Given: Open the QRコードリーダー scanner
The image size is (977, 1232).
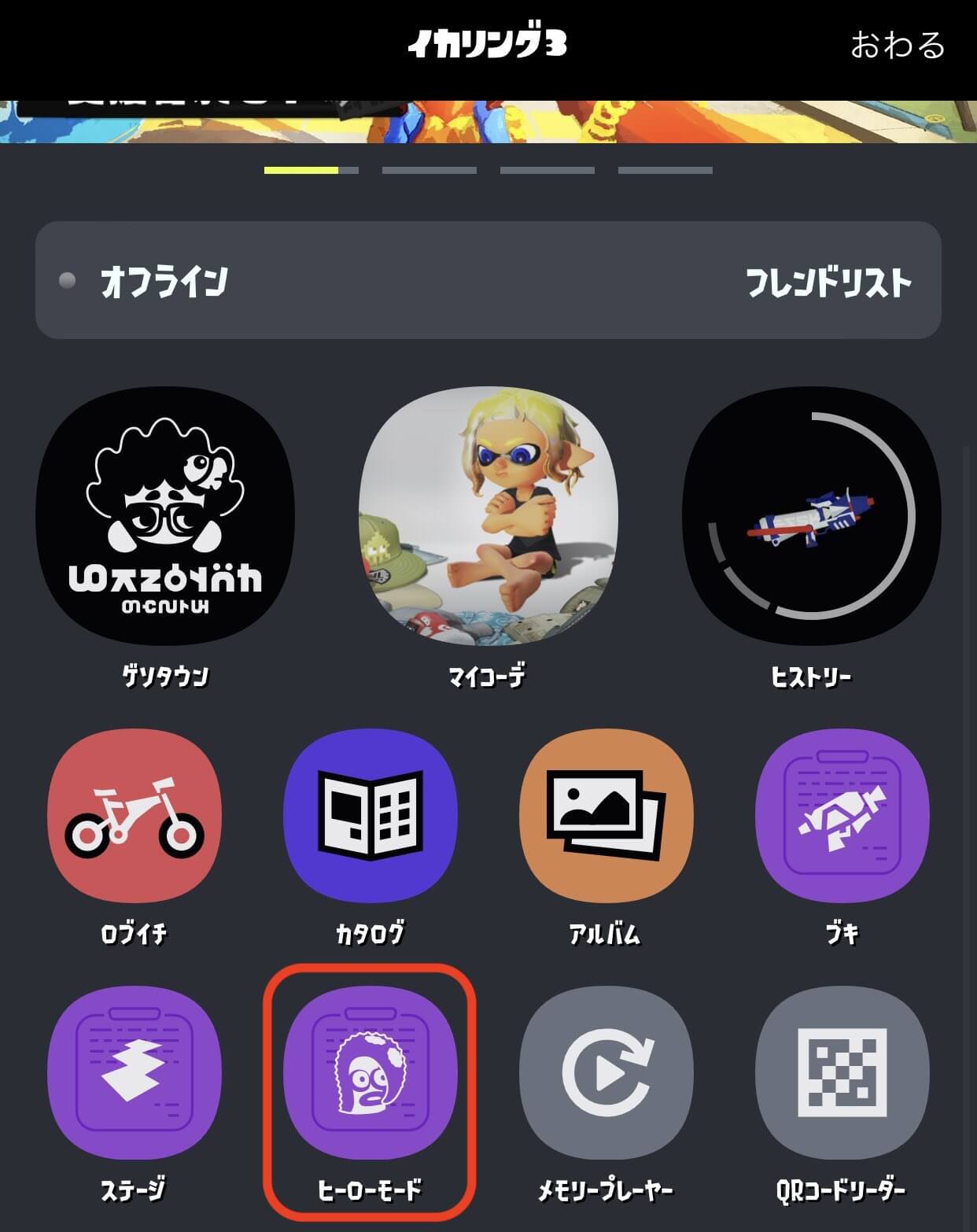Looking at the screenshot, I should [842, 1073].
